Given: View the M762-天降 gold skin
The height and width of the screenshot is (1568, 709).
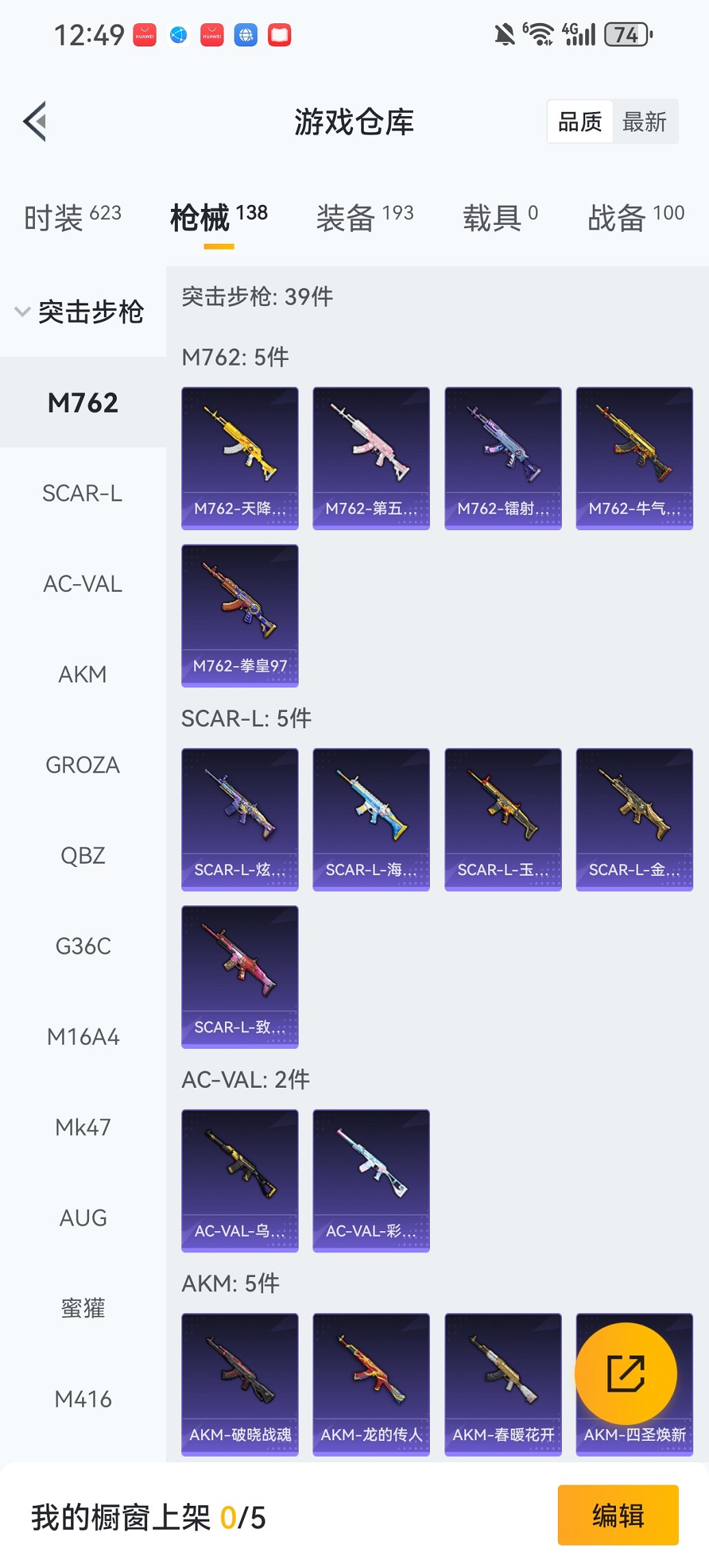Looking at the screenshot, I should tap(240, 458).
